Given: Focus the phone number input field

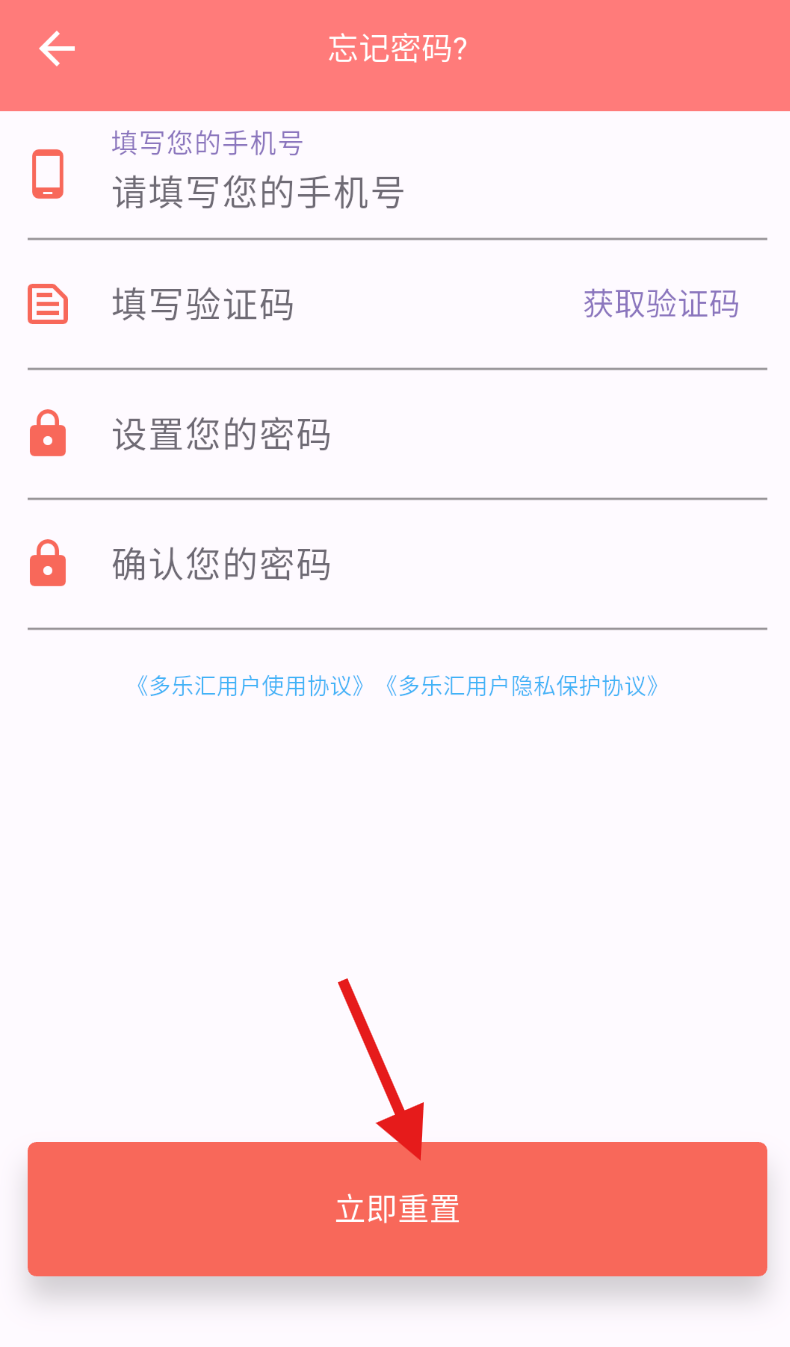Looking at the screenshot, I should coord(400,192).
